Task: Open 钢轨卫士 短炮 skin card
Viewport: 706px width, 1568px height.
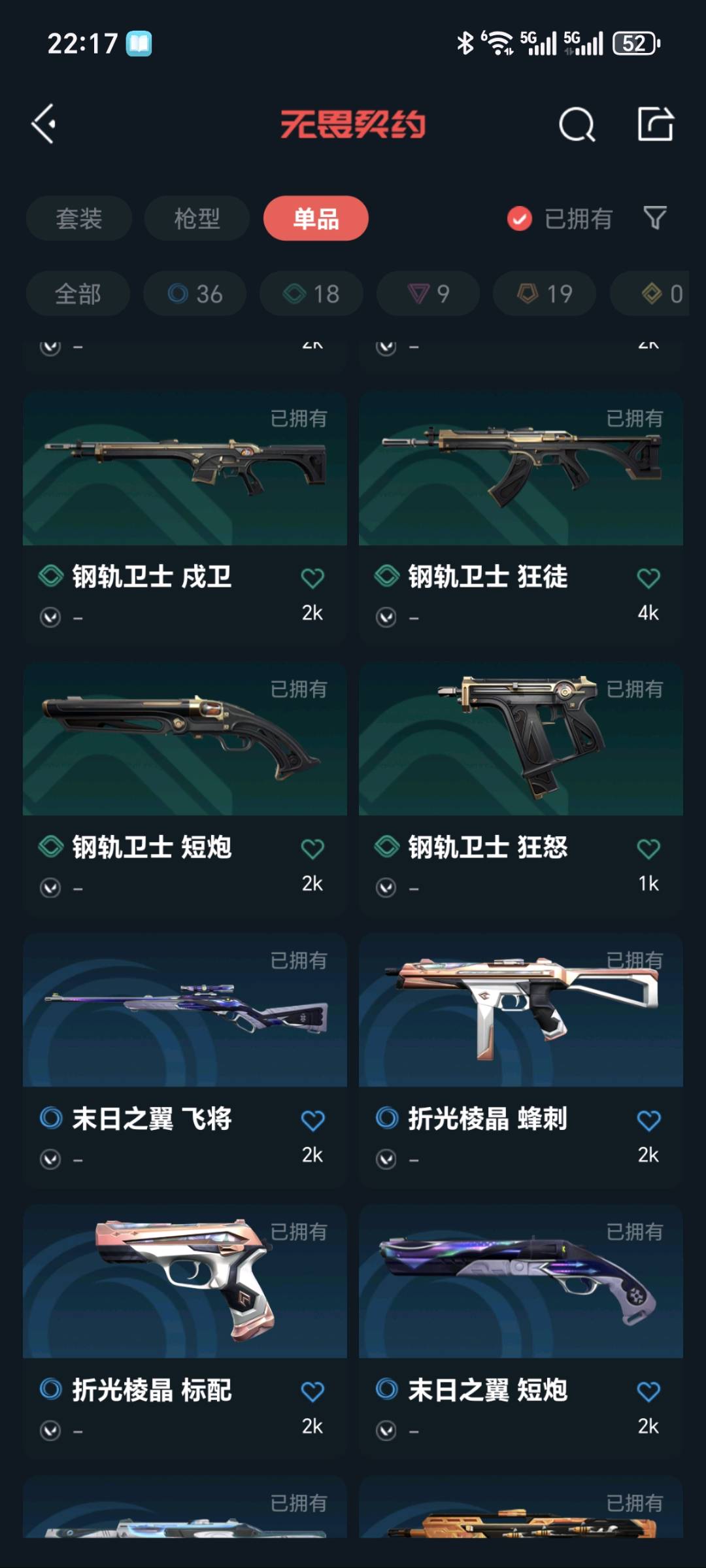Action: pyautogui.click(x=184, y=740)
